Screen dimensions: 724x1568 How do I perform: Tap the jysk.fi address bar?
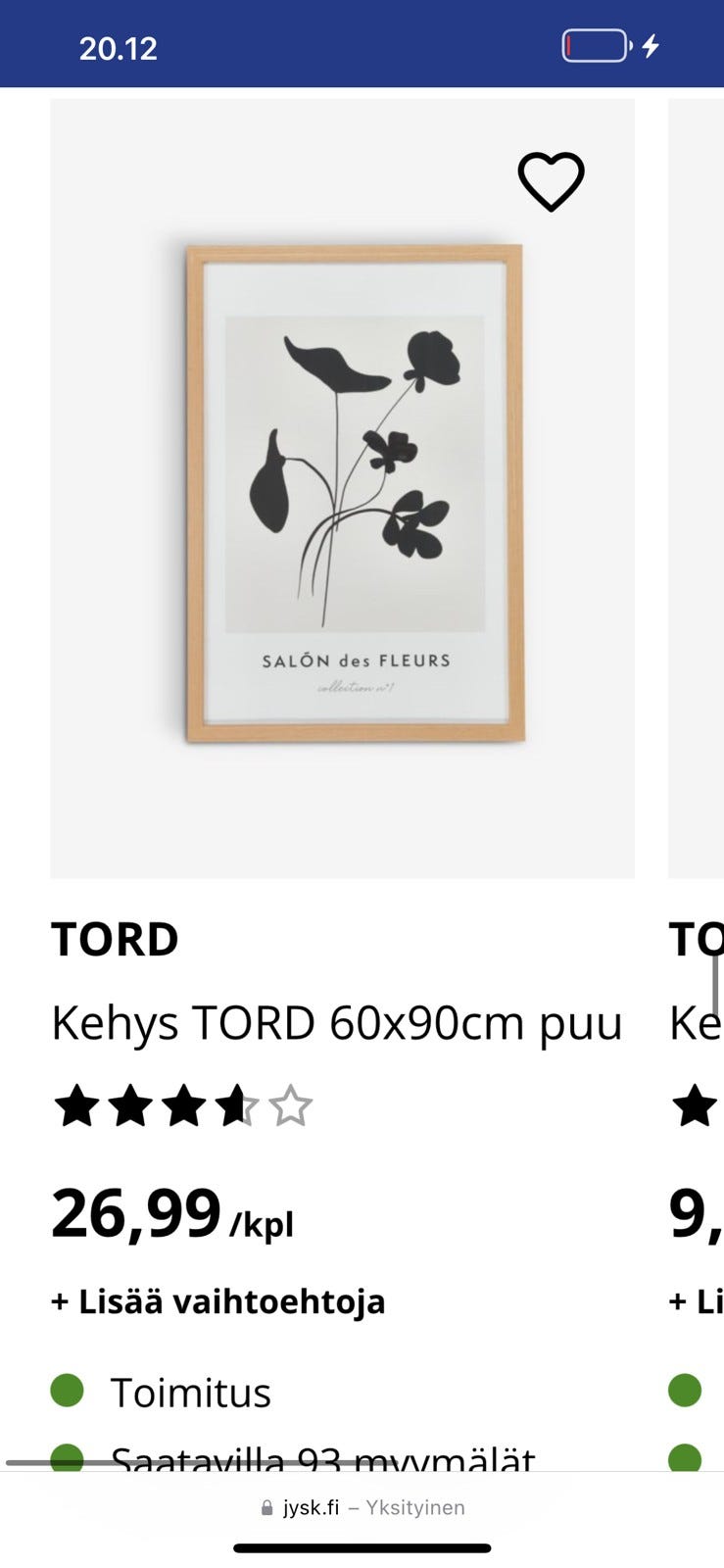tap(362, 1507)
